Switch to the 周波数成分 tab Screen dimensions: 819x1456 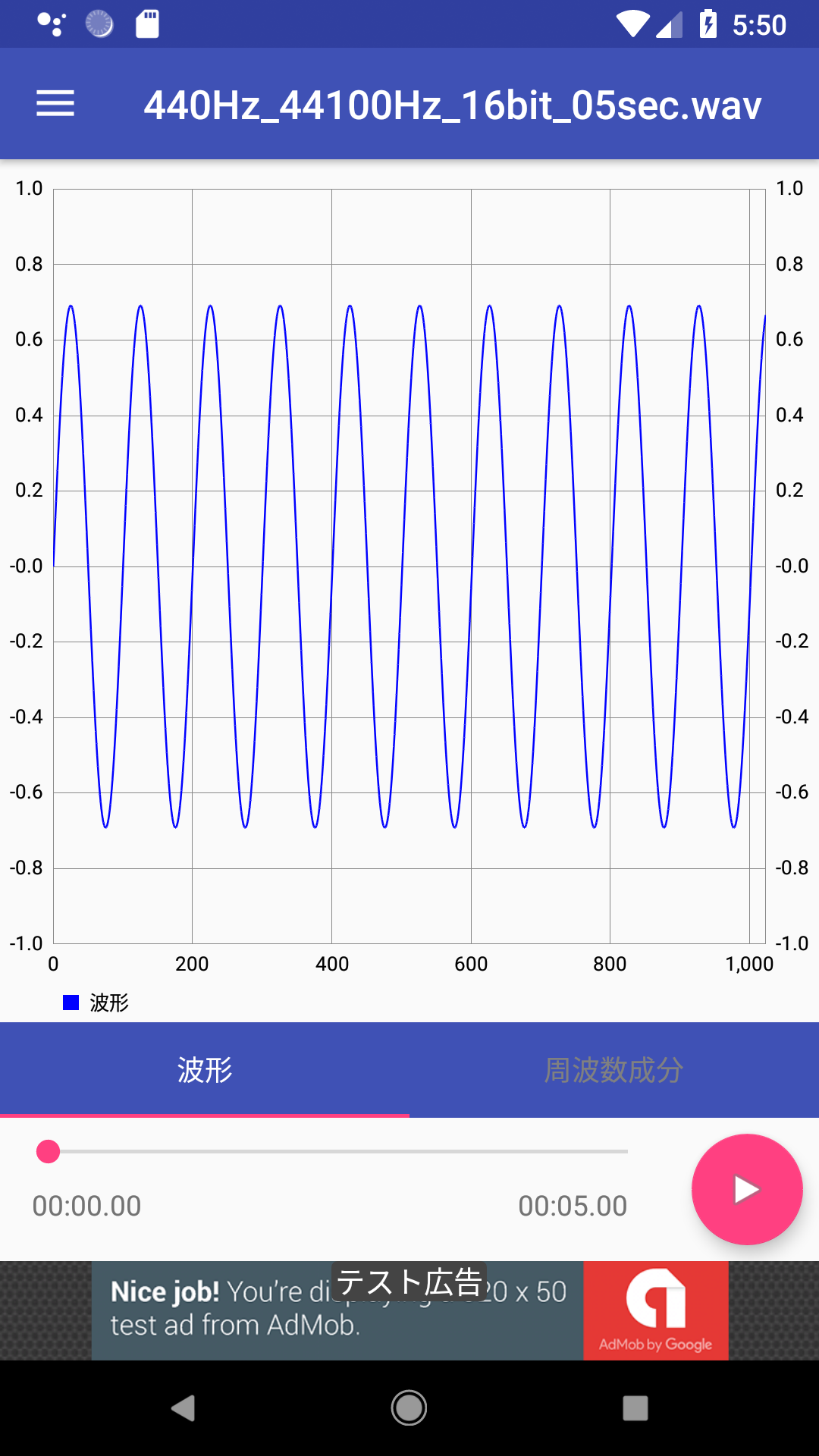[x=613, y=1070]
